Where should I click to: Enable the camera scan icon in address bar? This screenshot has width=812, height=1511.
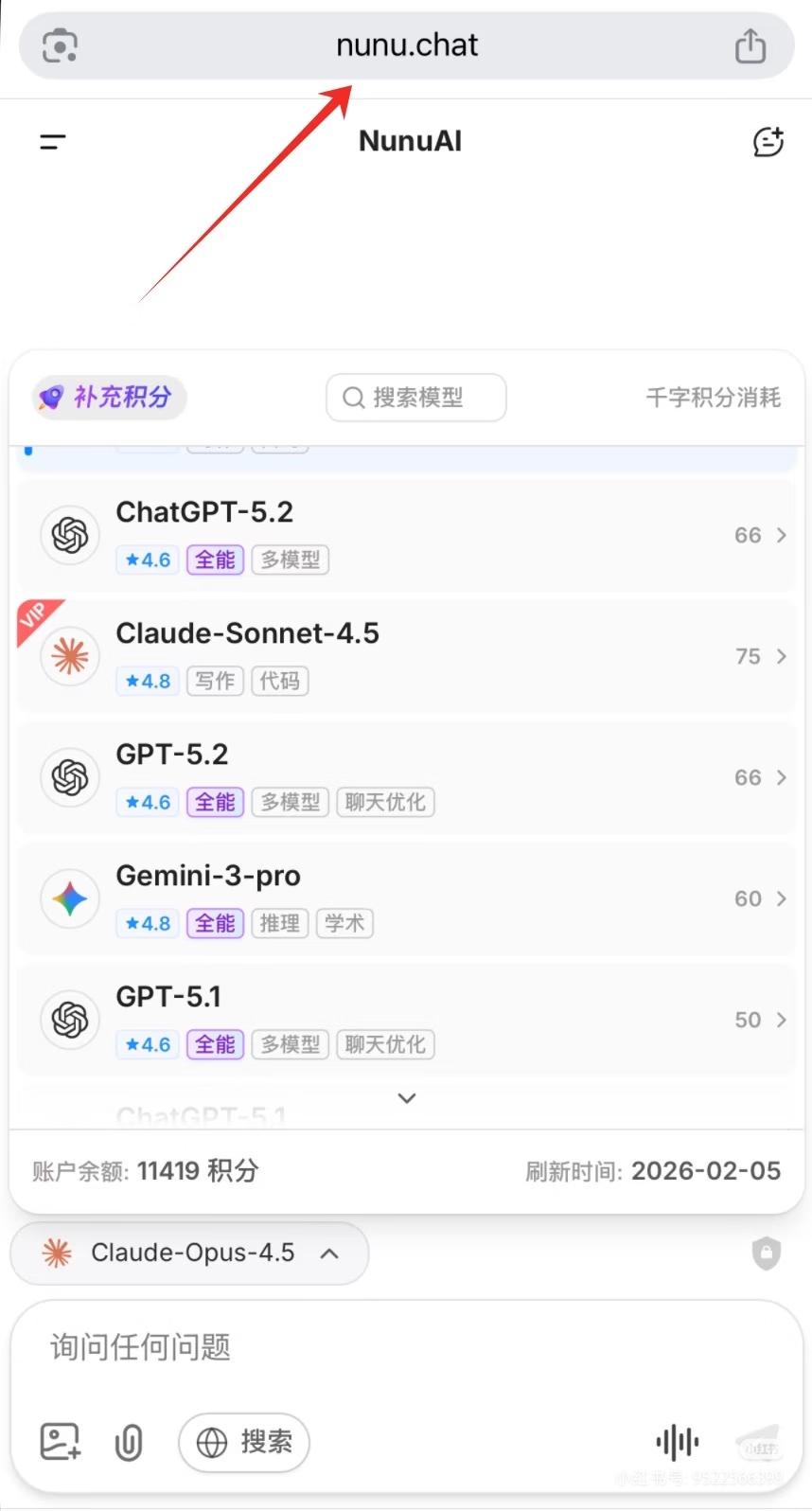(x=60, y=44)
